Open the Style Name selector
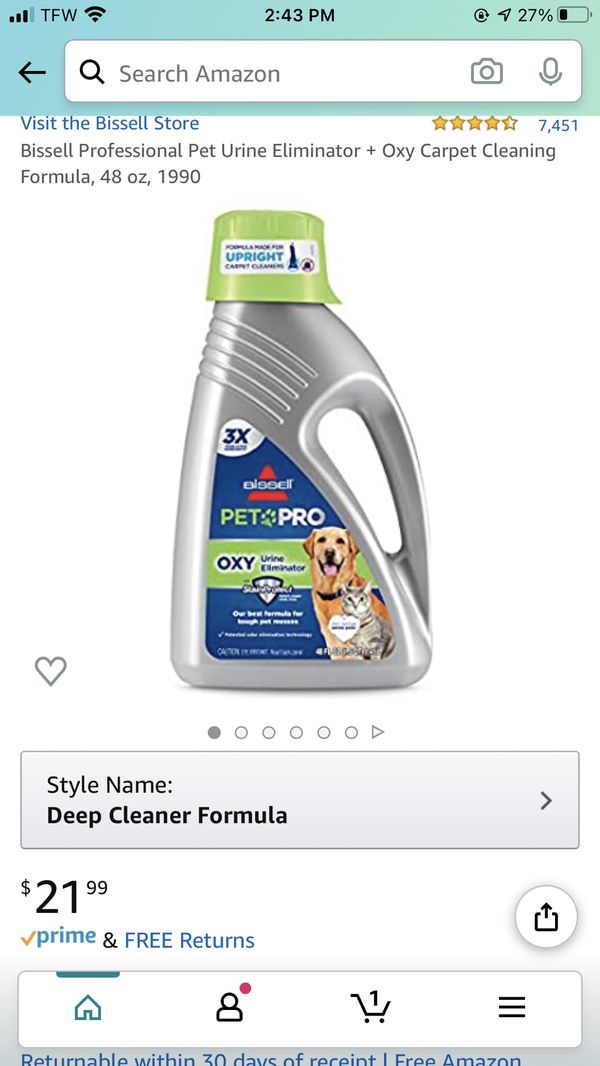Viewport: 600px width, 1066px height. click(300, 800)
